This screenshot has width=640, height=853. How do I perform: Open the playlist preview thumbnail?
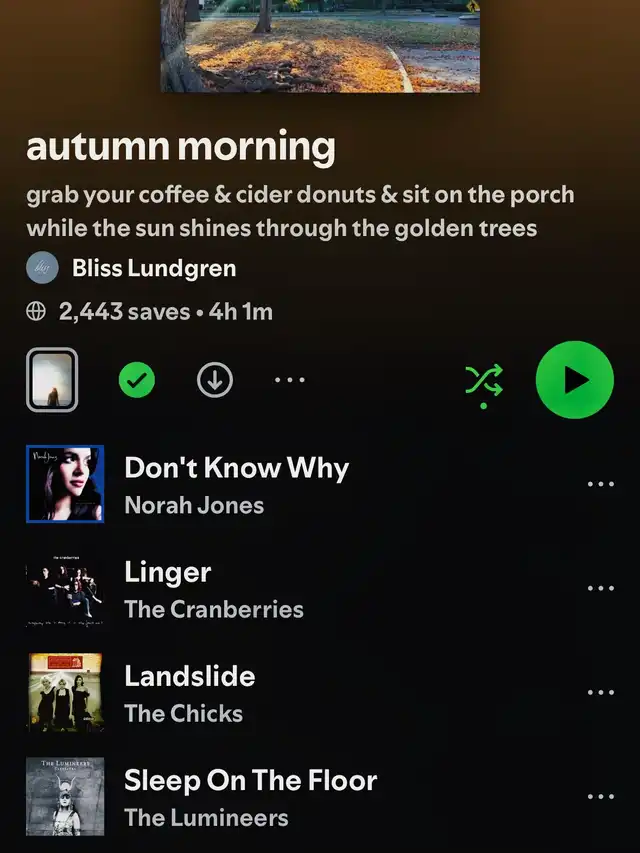(52, 380)
